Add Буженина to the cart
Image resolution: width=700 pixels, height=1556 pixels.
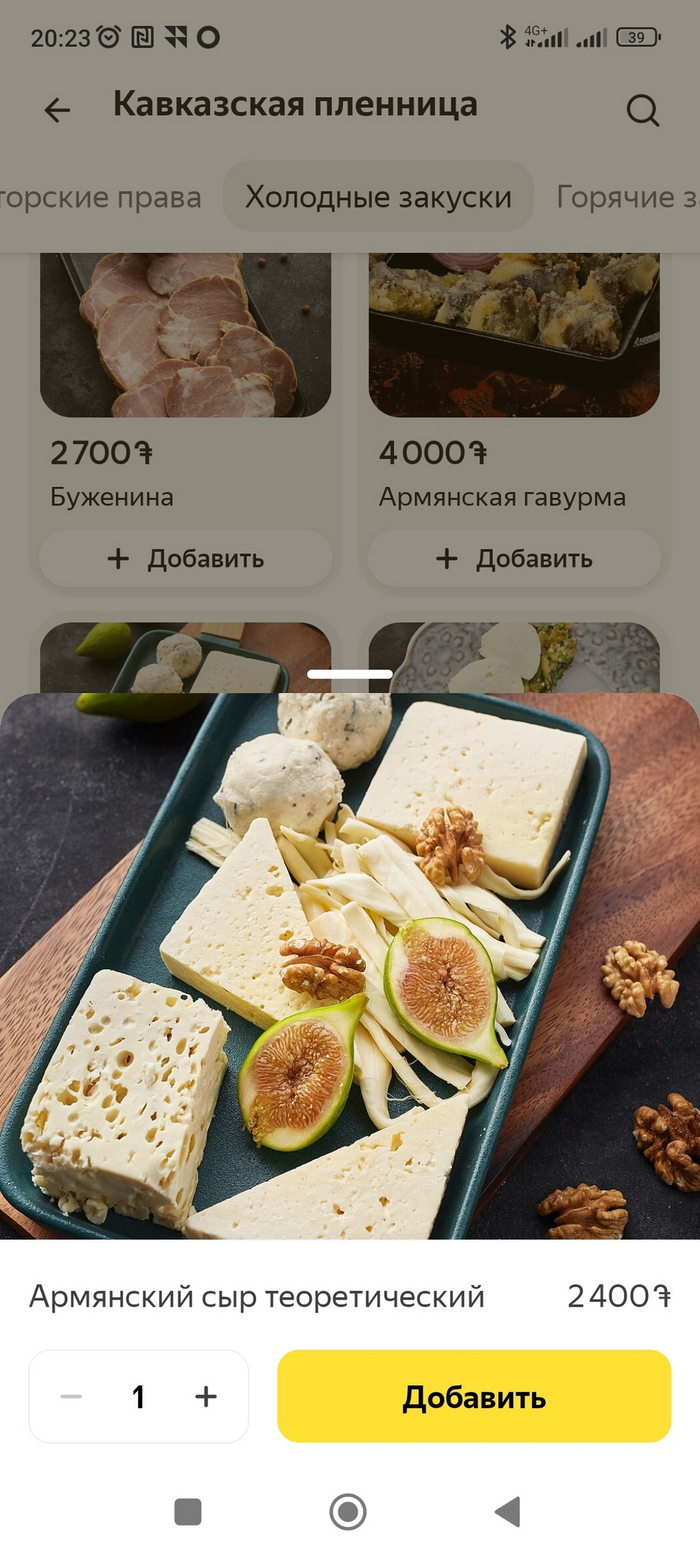(185, 558)
